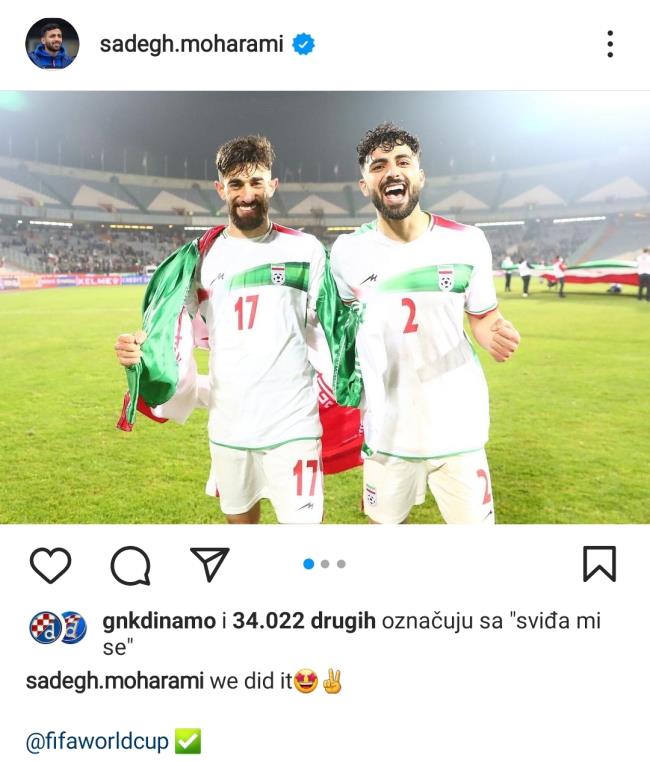This screenshot has height=761, width=650.
Task: Like this post with the heart icon
Action: click(x=50, y=565)
